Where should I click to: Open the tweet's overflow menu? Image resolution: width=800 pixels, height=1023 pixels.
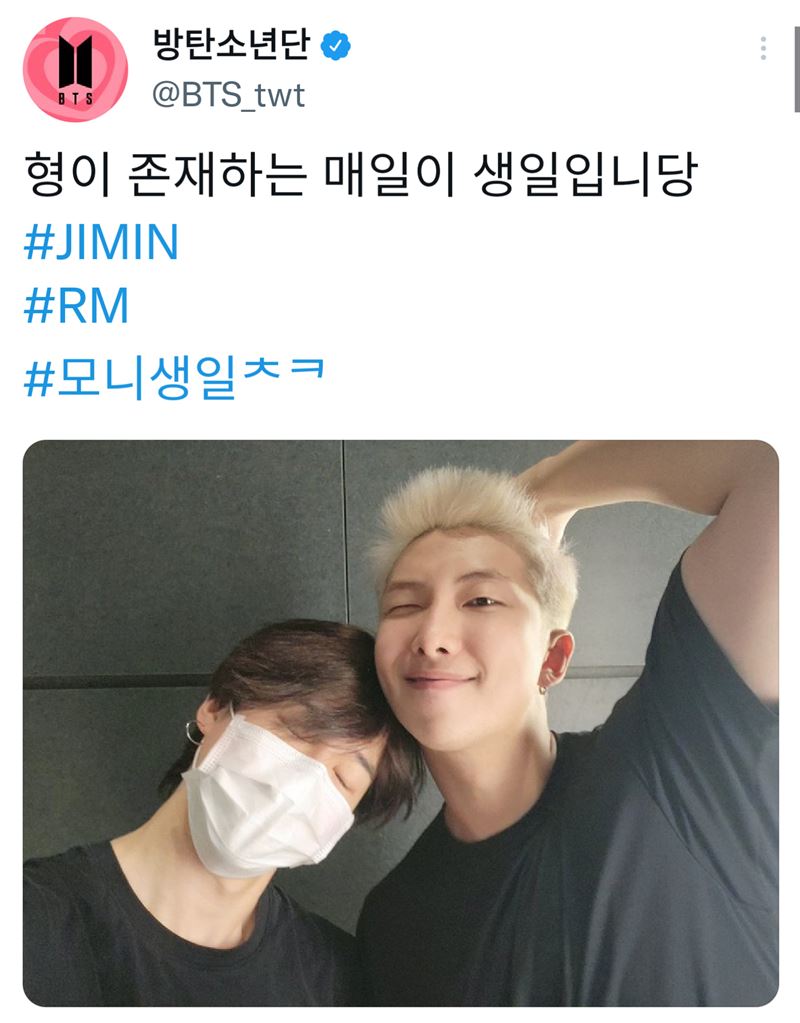coord(763,48)
